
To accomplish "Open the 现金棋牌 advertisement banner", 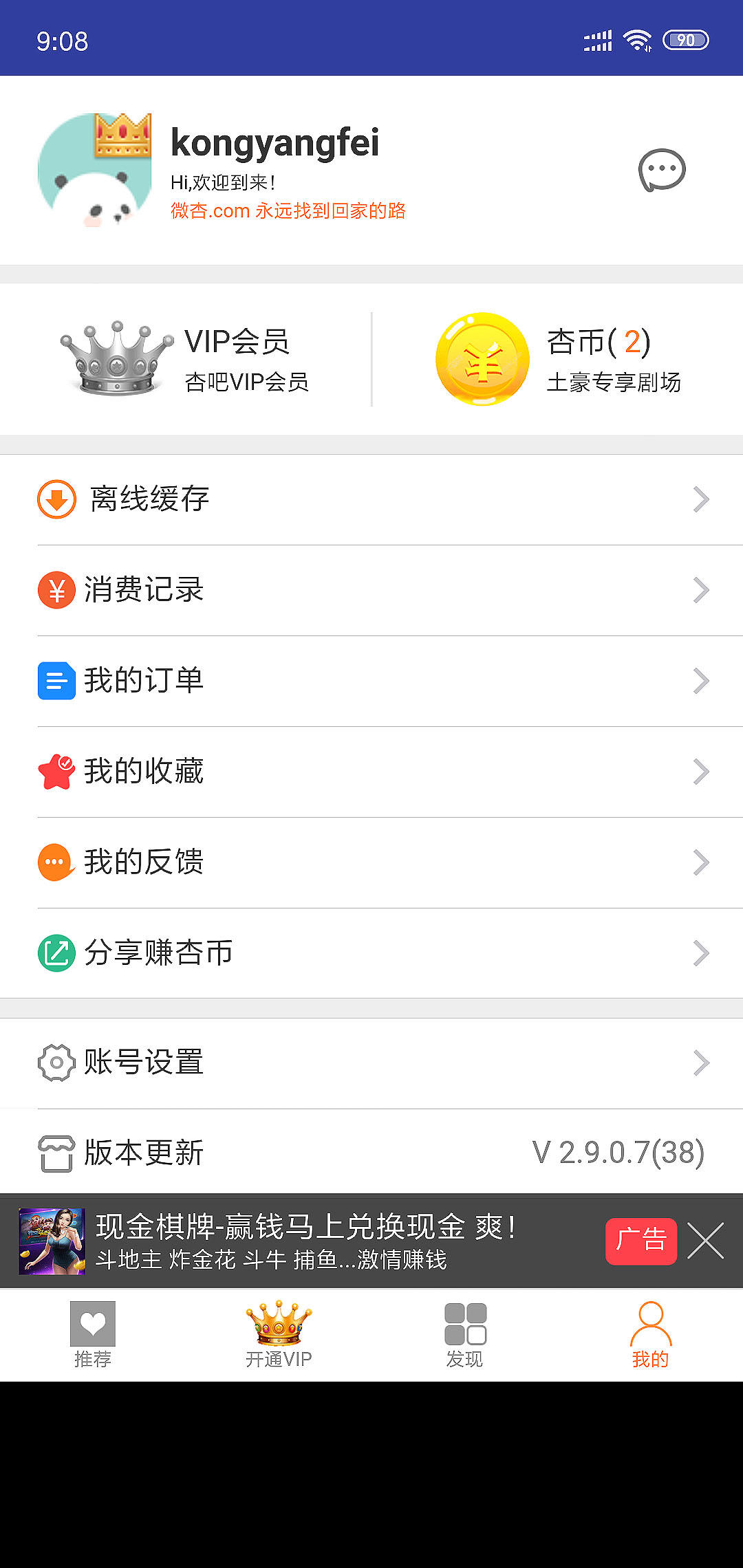I will tap(303, 1241).
